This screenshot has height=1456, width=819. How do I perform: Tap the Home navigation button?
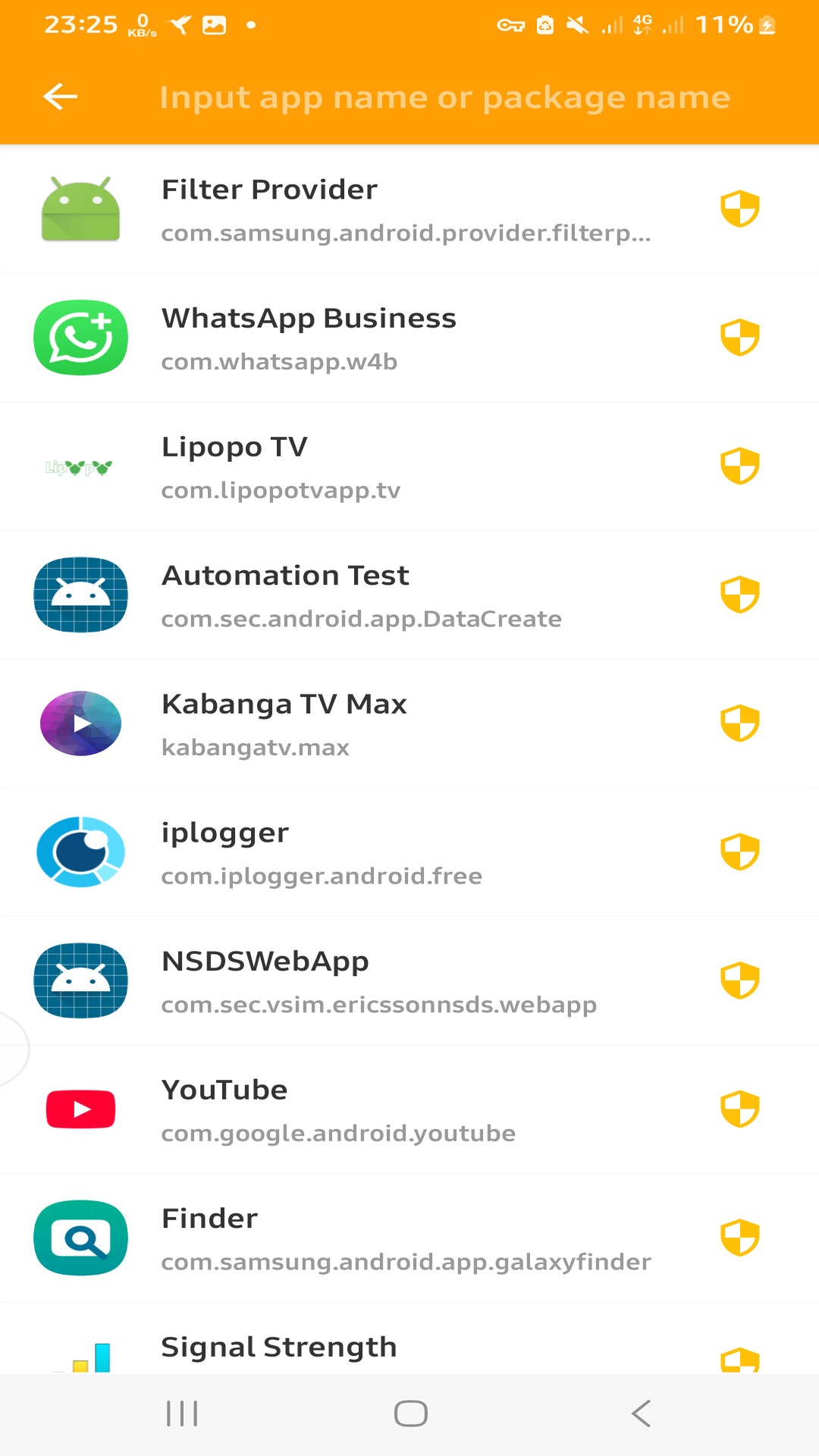point(409,1412)
